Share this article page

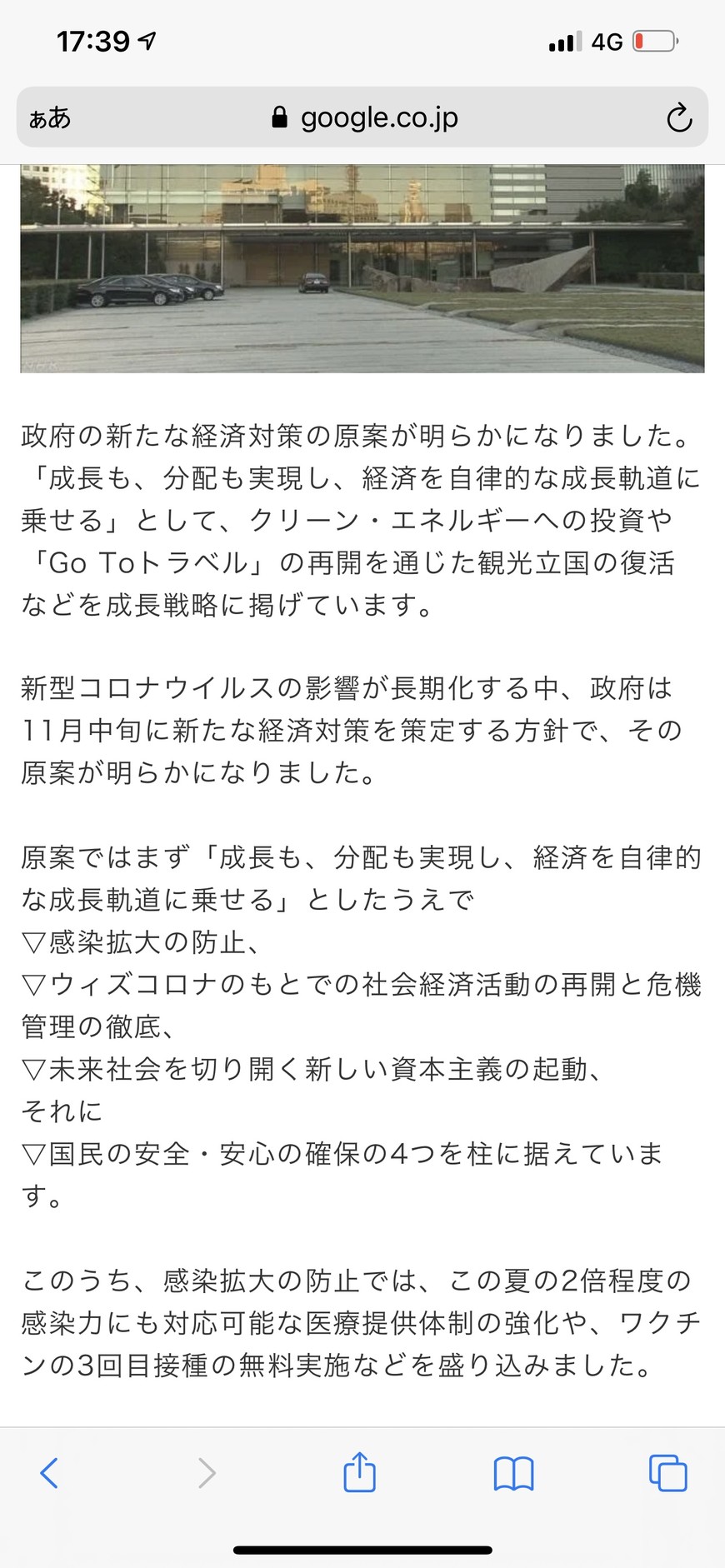point(360,1471)
